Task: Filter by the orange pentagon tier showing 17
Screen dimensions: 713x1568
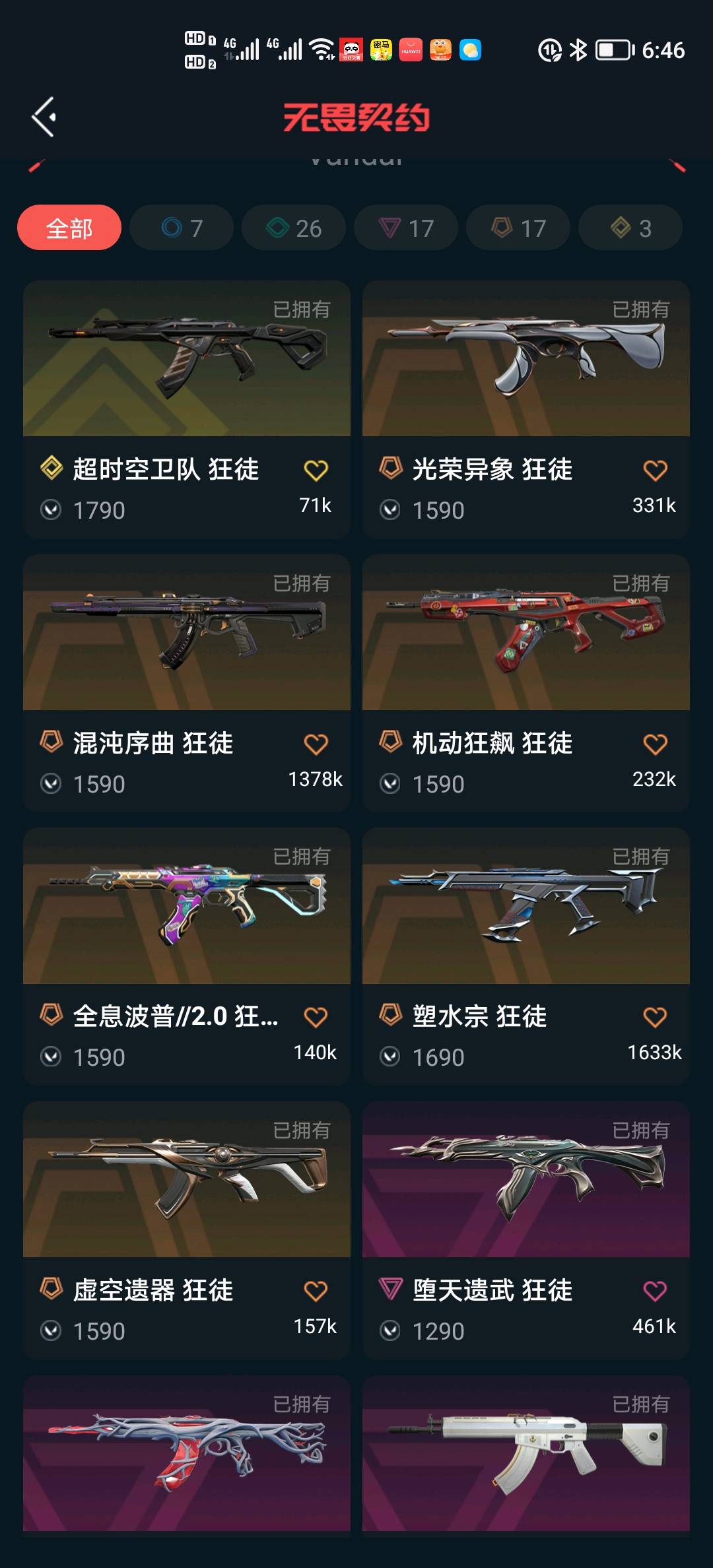Action: tap(518, 228)
